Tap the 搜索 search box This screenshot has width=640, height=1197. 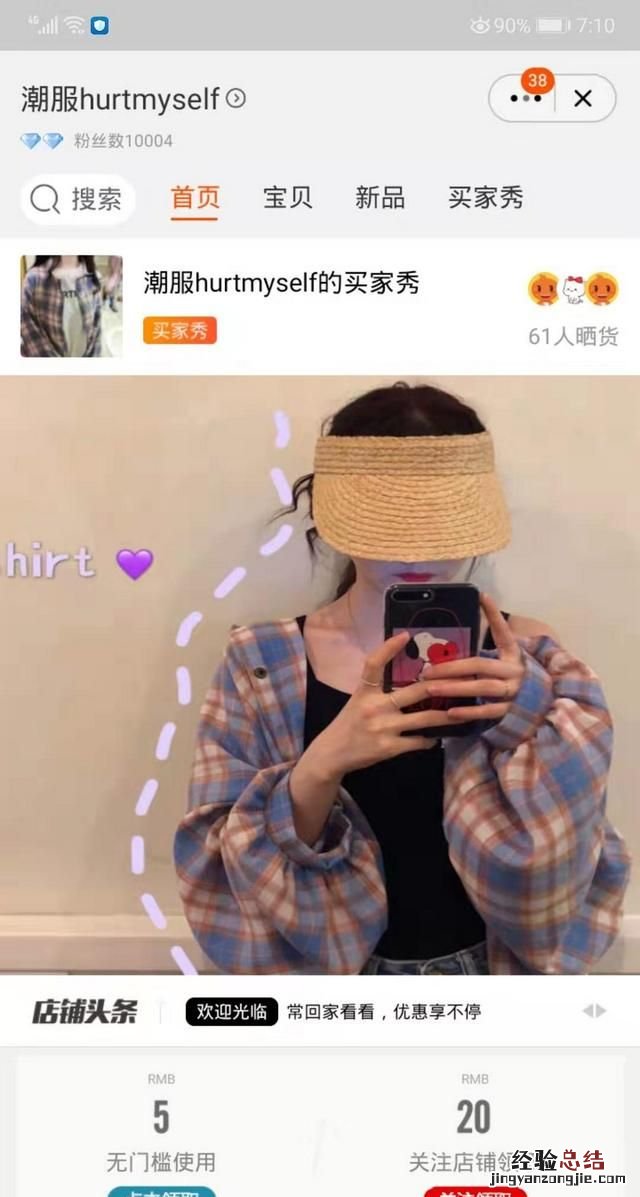tap(78, 199)
